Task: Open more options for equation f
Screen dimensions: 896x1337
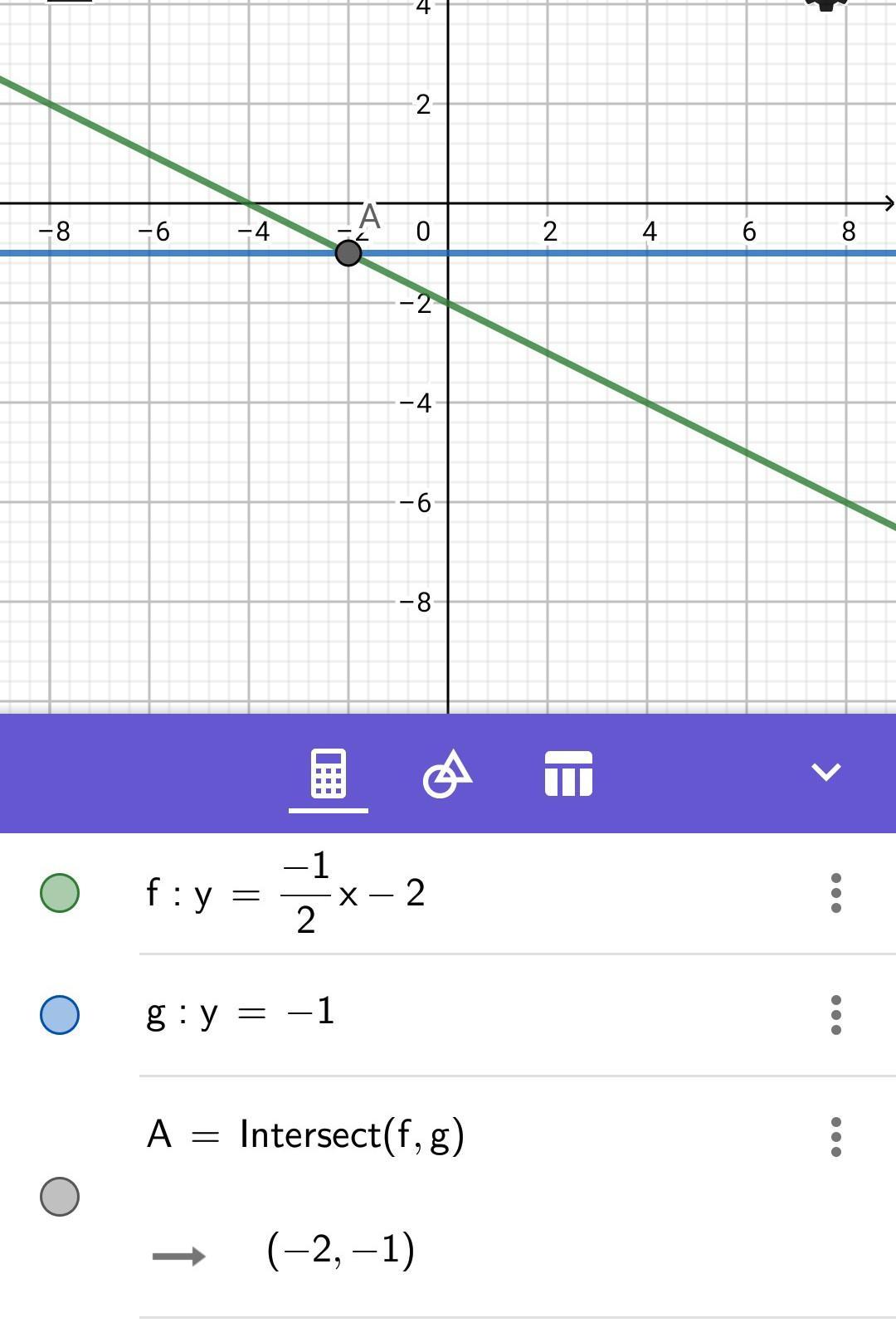Action: point(835,893)
